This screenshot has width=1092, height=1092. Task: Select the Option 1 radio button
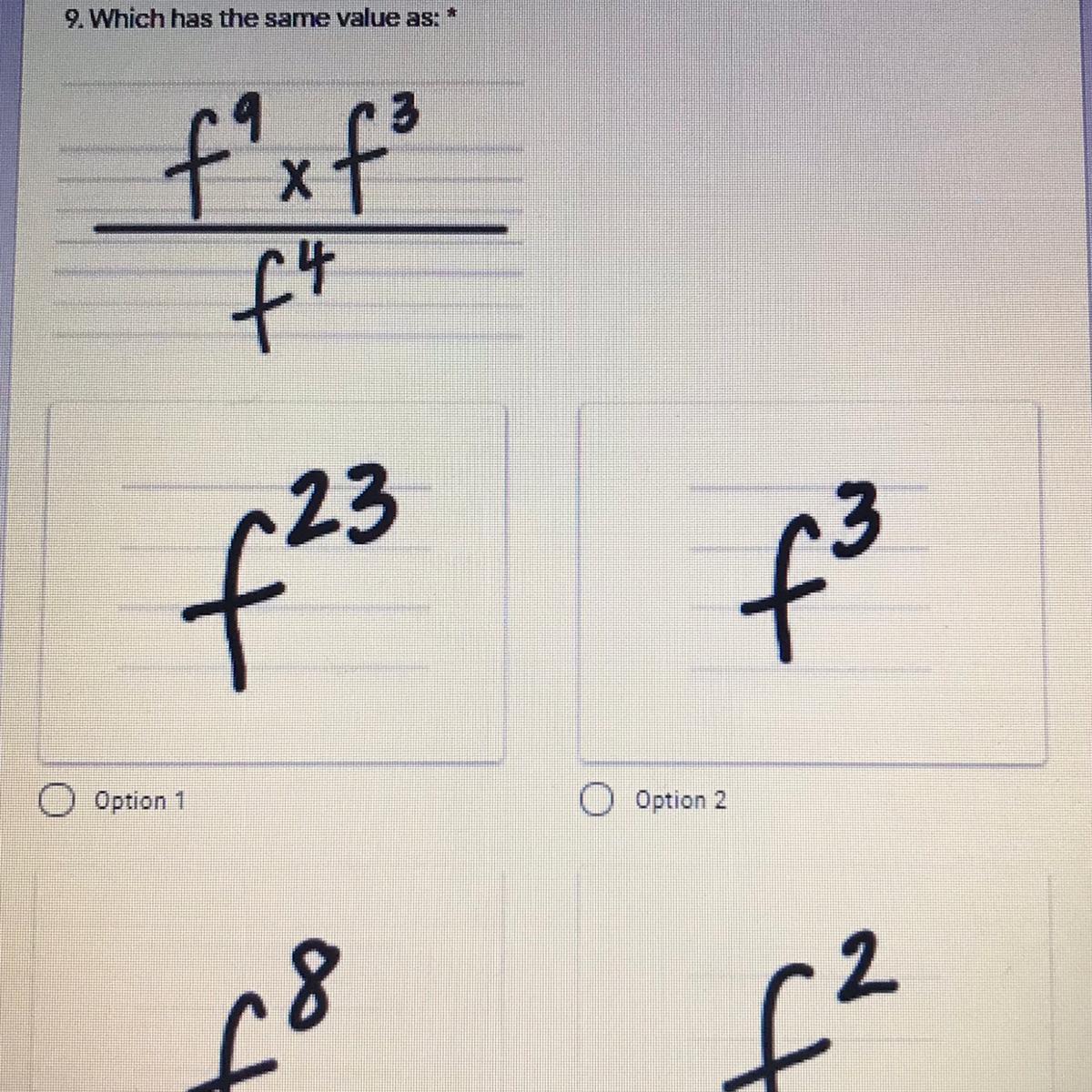[56, 801]
